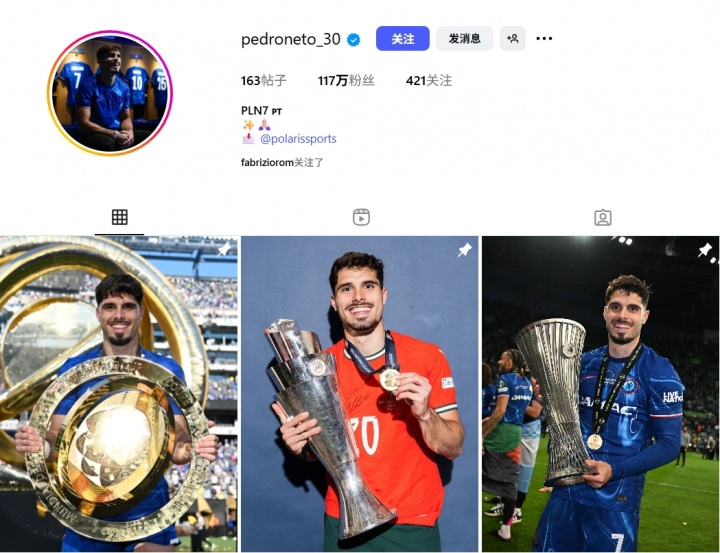Switch to the Reels tab
The height and width of the screenshot is (553, 720).
361,217
